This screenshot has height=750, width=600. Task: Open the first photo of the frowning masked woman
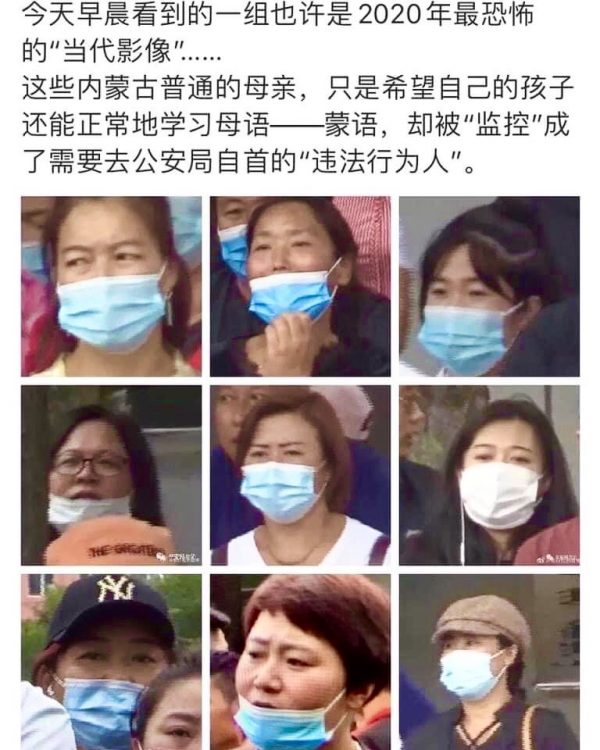click(111, 286)
